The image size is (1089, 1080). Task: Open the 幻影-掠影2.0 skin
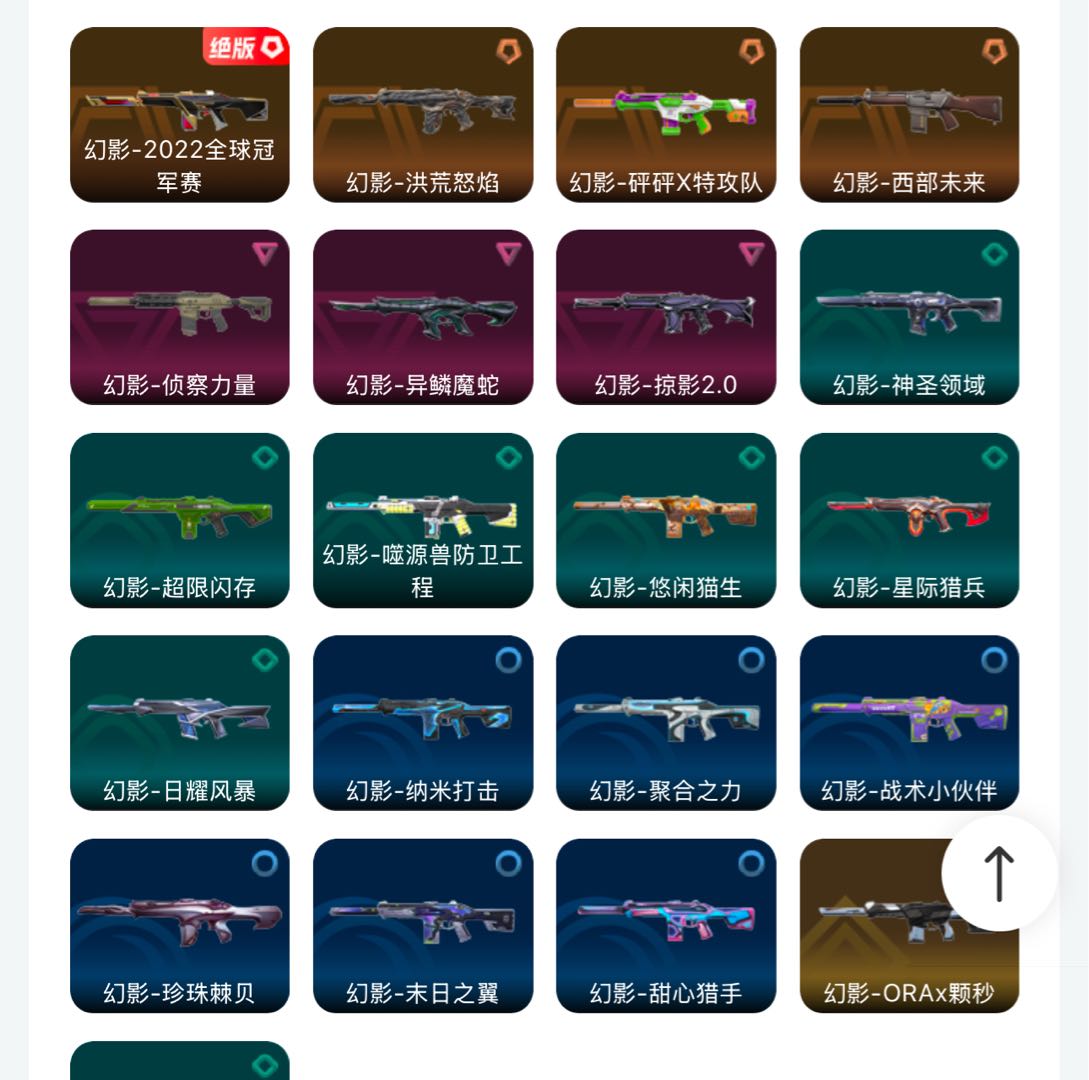coord(666,318)
